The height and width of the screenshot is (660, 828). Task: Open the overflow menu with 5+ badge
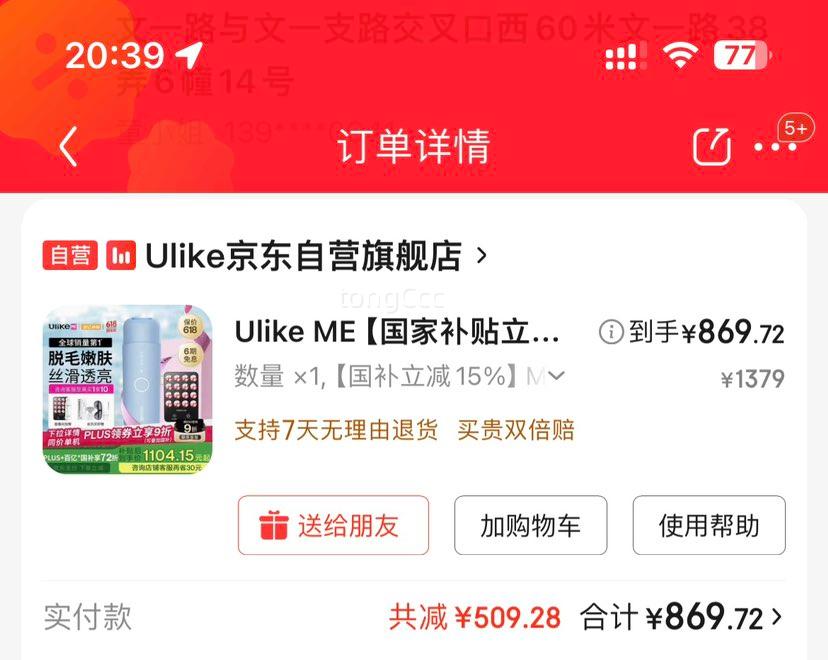click(776, 146)
